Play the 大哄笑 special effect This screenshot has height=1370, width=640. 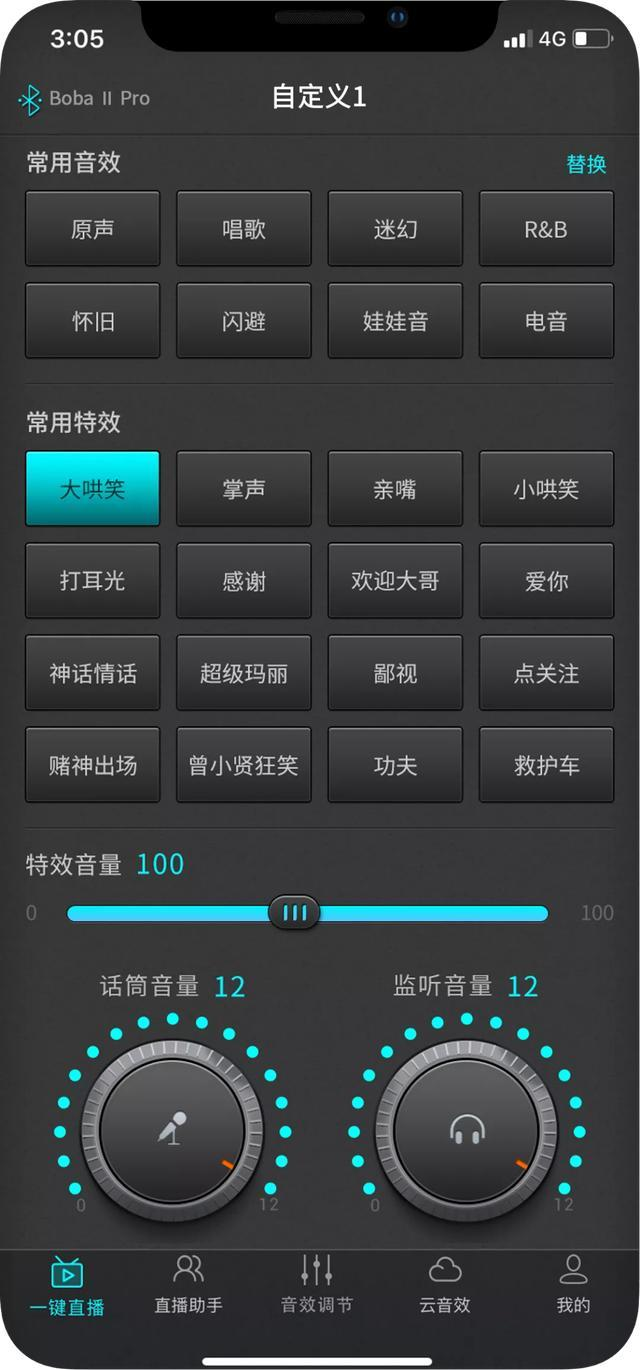[92, 489]
